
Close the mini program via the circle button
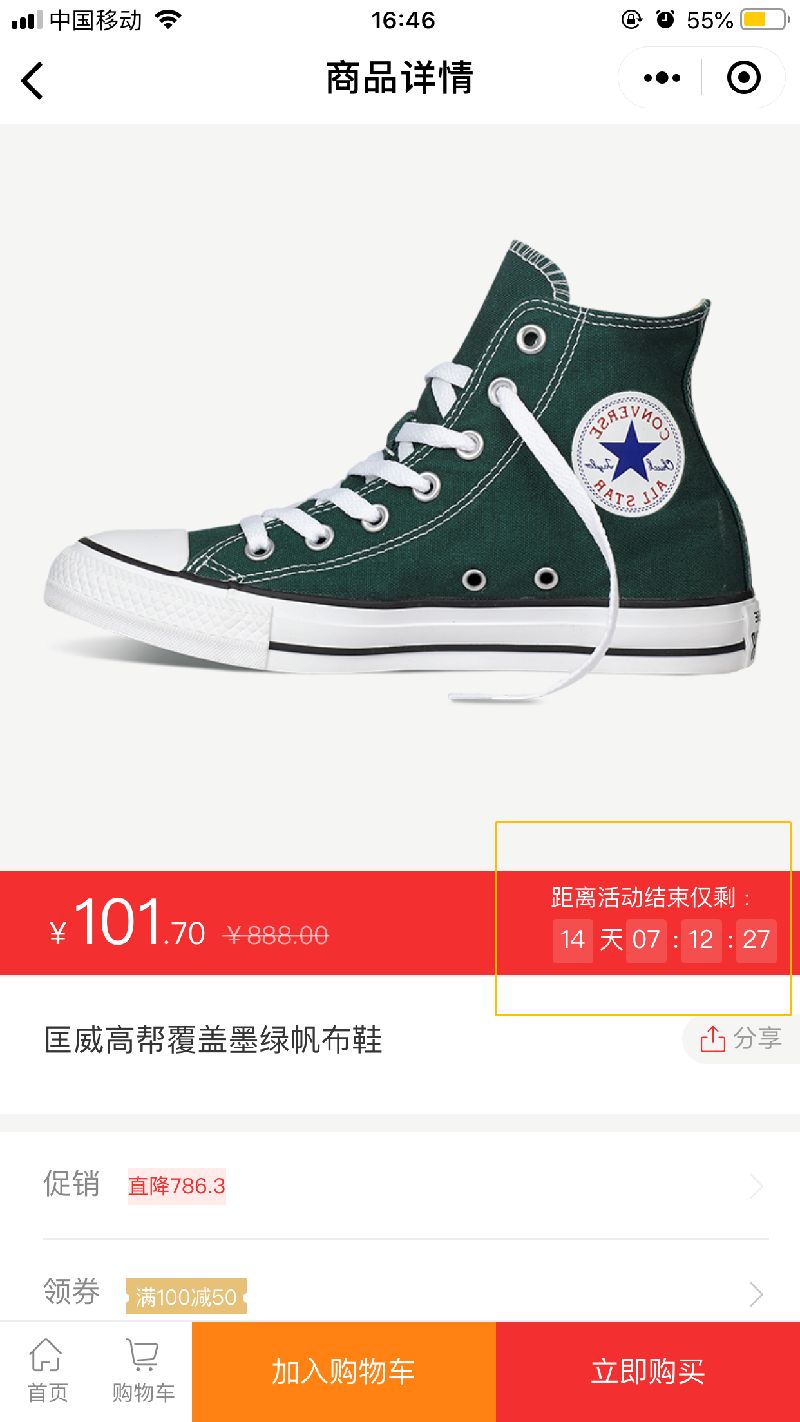pyautogui.click(x=743, y=78)
